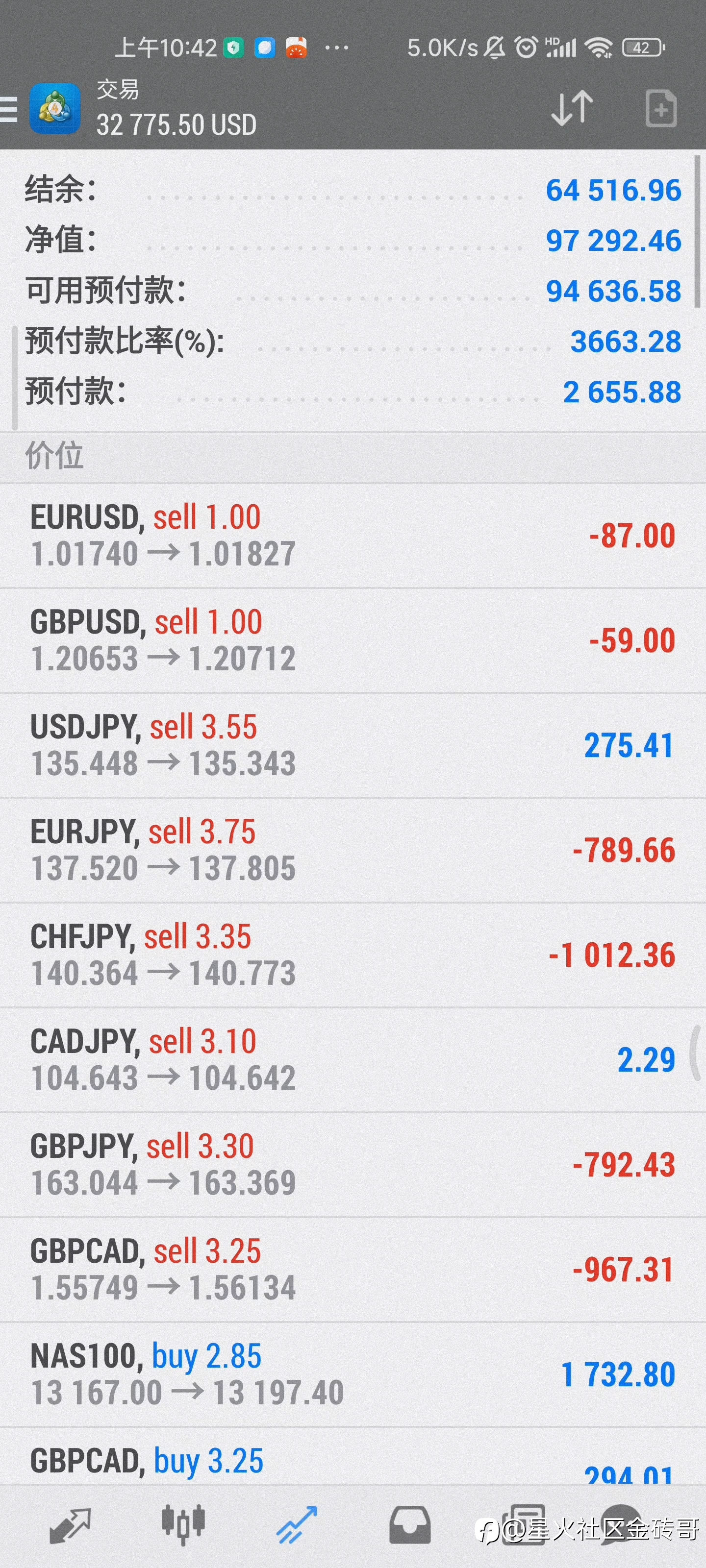Create a new order with plus icon
The height and width of the screenshot is (1568, 706).
click(661, 109)
